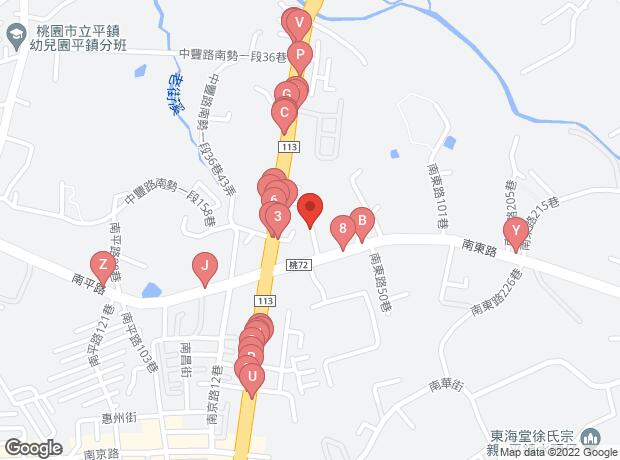
Task: Open the marker labeled C
Action: [285, 114]
